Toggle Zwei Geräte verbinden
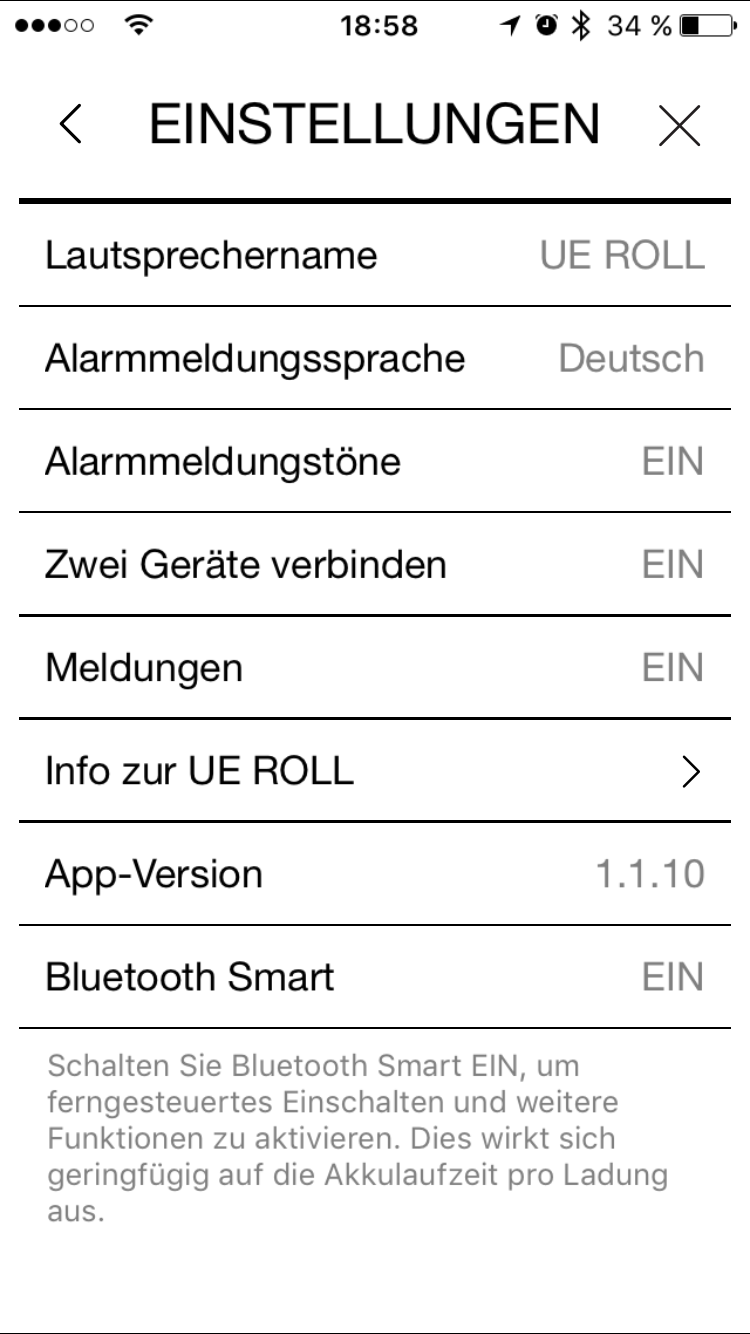 pyautogui.click(x=375, y=564)
